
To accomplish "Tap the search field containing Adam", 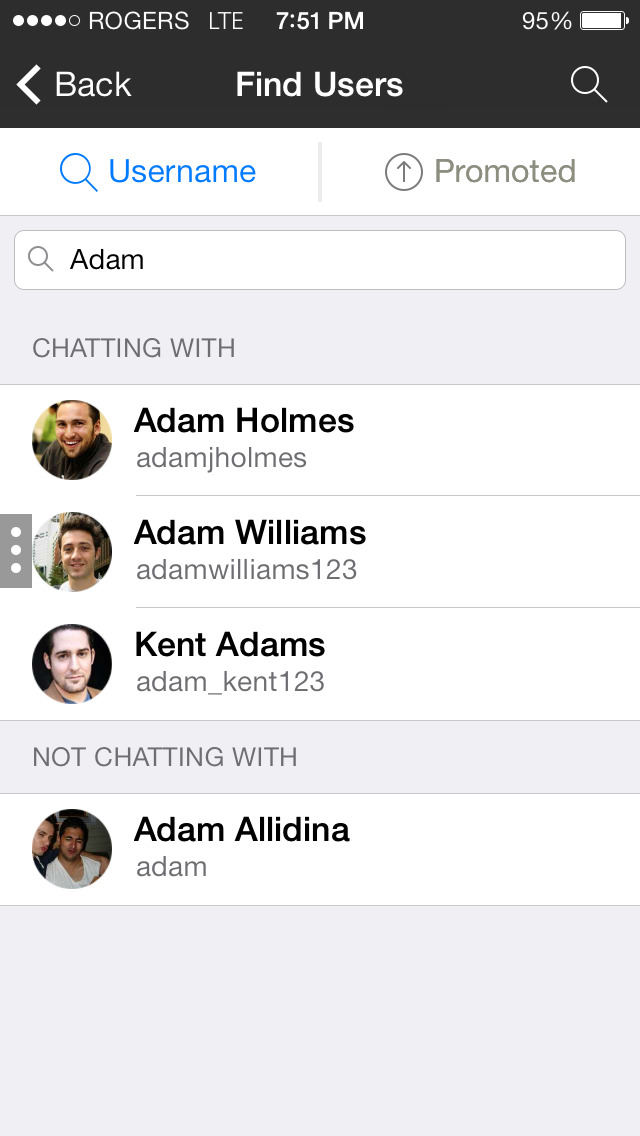I will 320,259.
